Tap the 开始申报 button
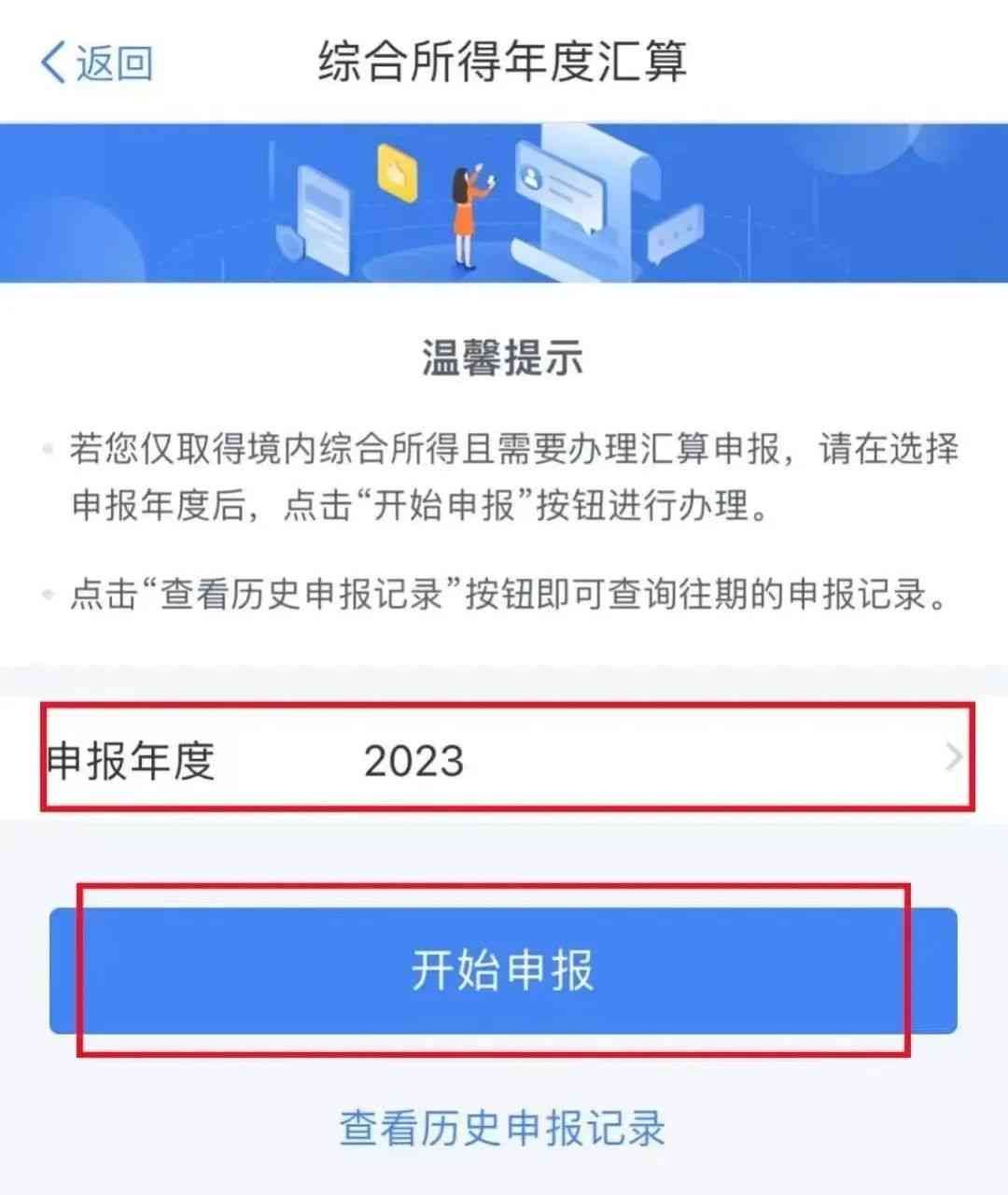This screenshot has width=1008, height=1195. click(x=503, y=970)
